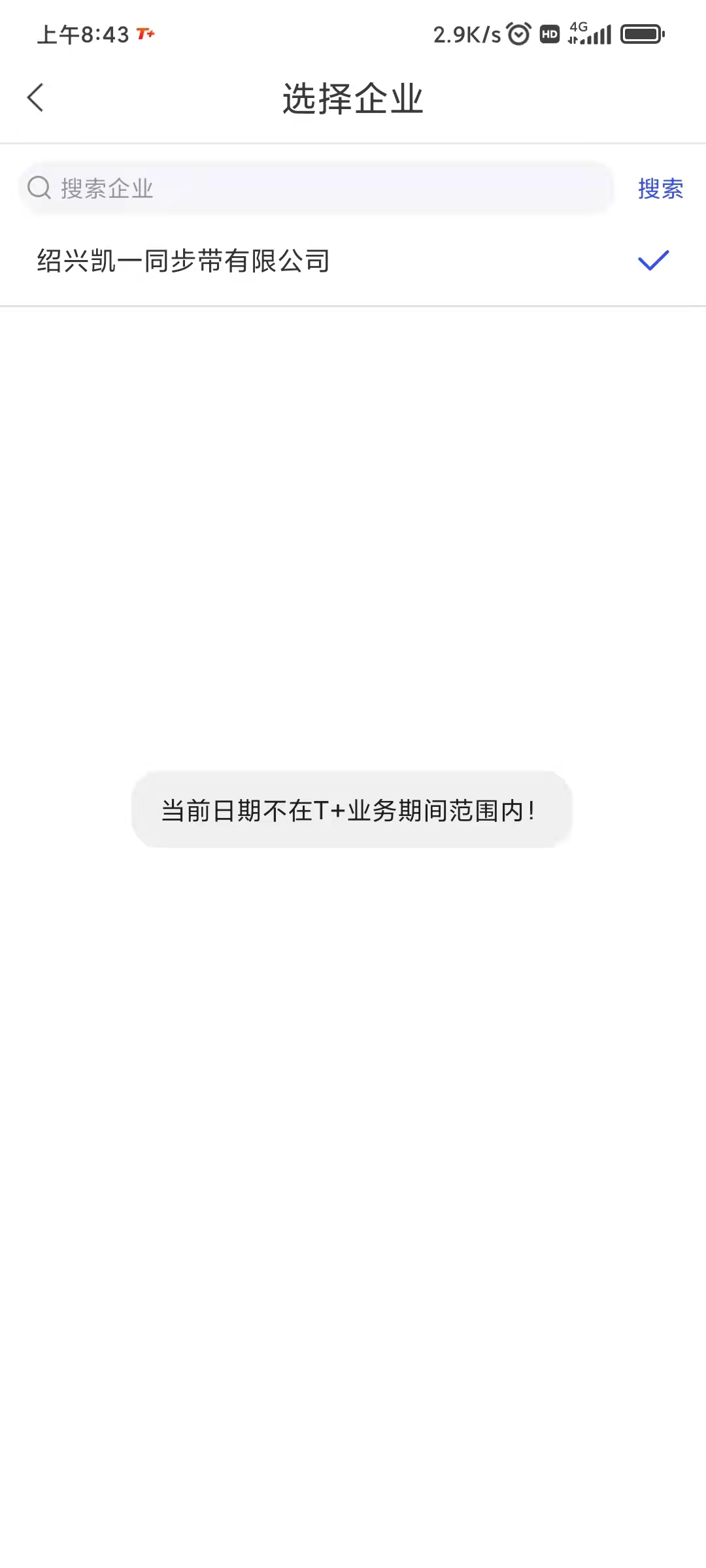706x1568 pixels.
Task: Select 绍兴凯一同步带有限公司
Action: point(353,261)
